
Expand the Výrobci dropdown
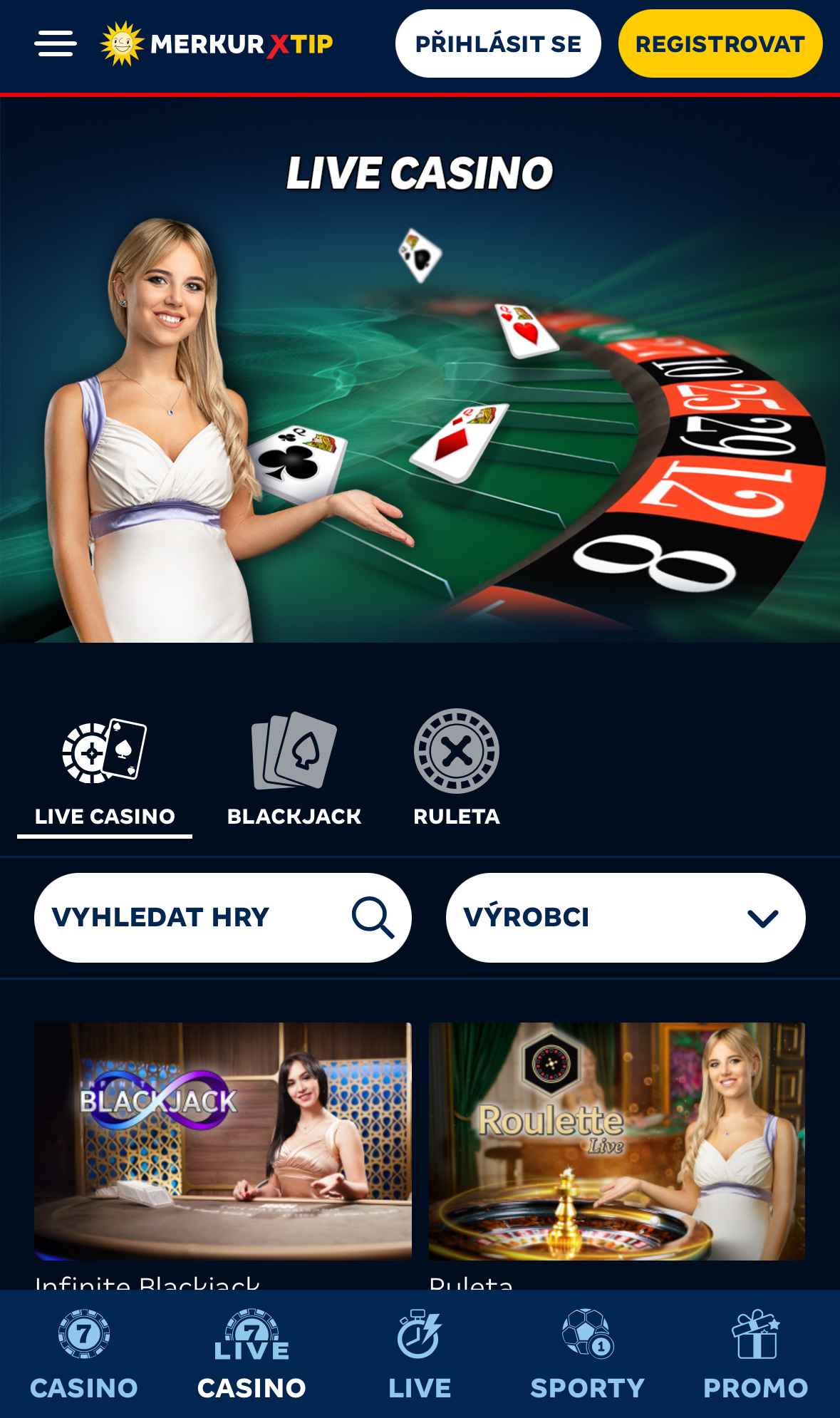(626, 917)
